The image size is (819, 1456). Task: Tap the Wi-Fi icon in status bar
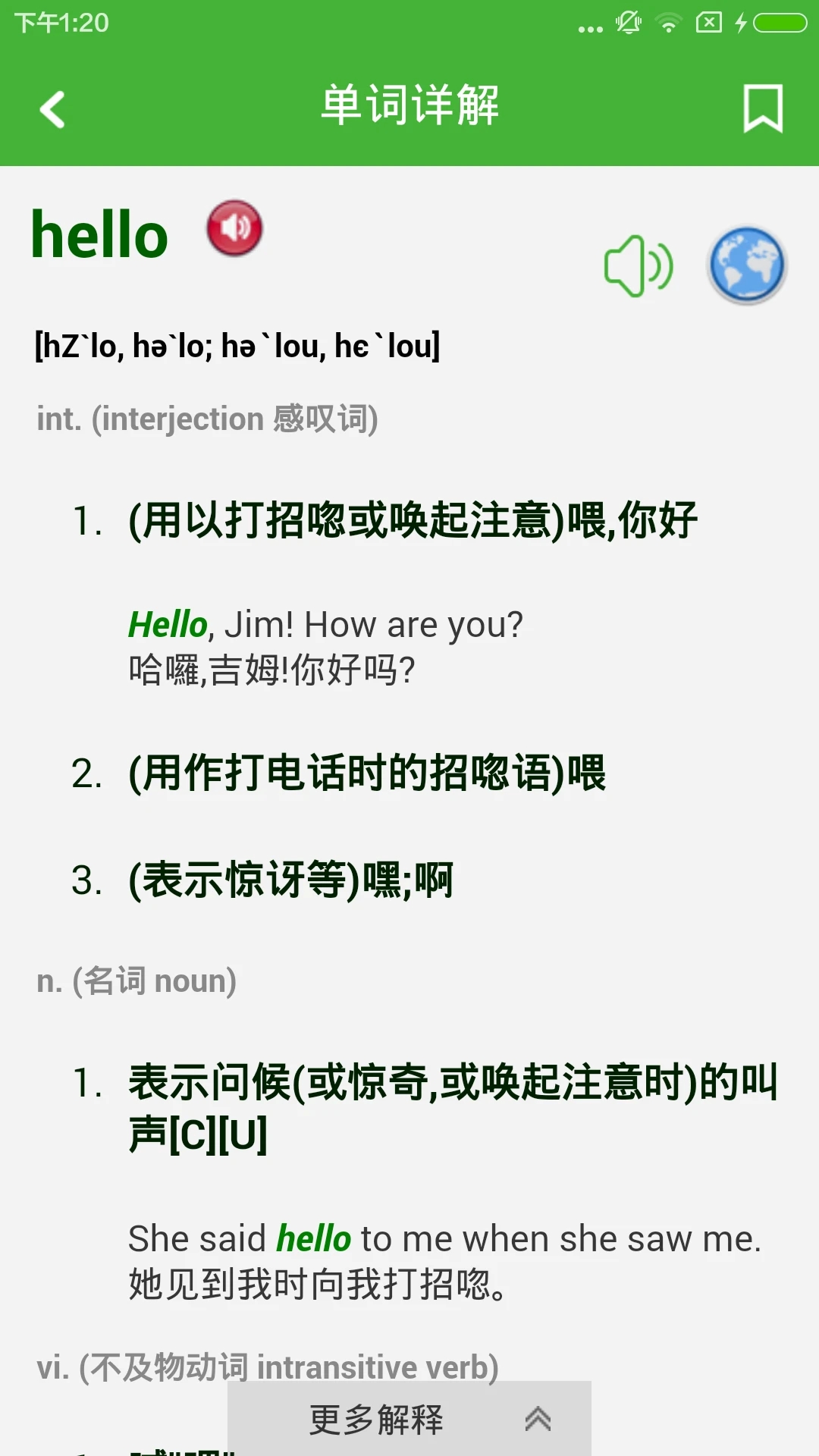point(670,22)
